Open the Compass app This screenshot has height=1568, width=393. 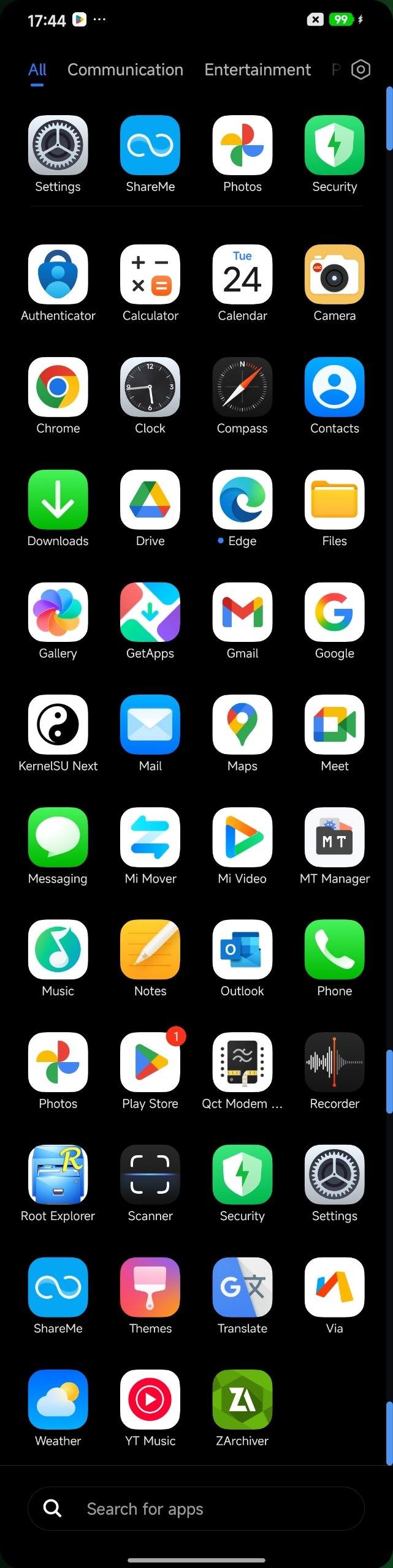(242, 387)
